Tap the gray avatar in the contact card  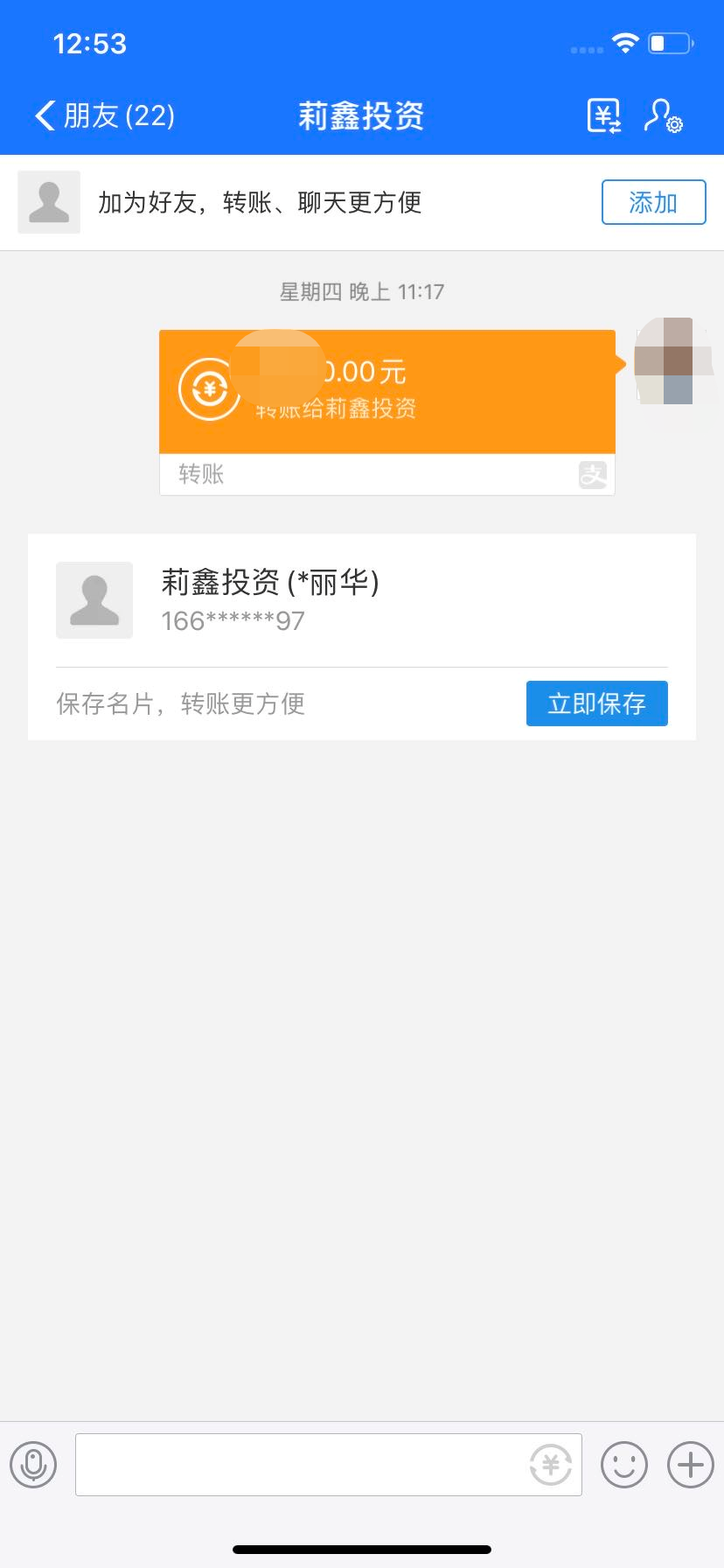pos(94,600)
